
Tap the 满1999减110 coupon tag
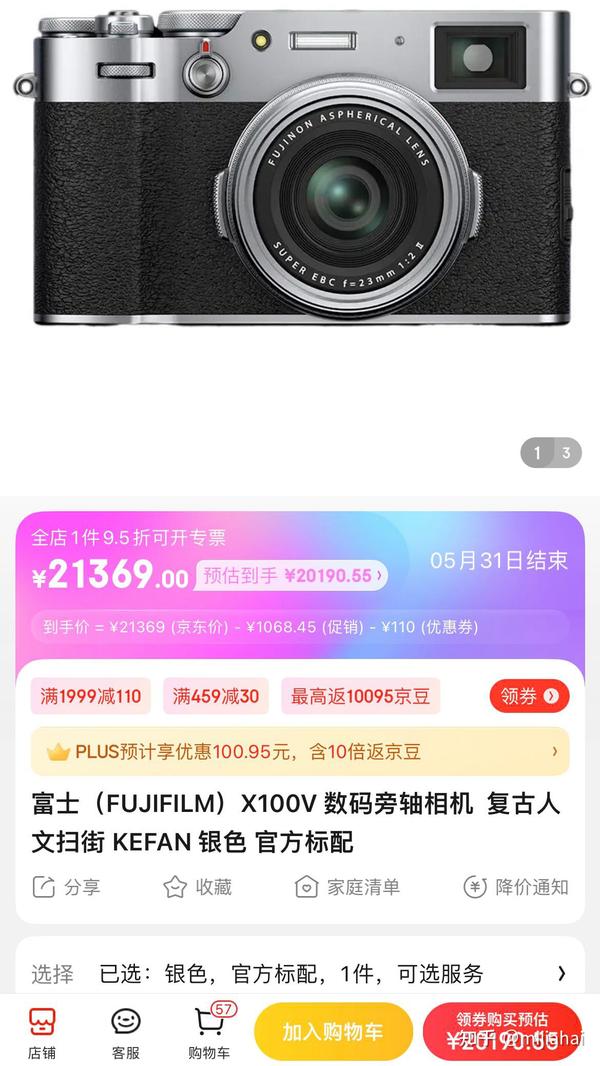pos(91,696)
